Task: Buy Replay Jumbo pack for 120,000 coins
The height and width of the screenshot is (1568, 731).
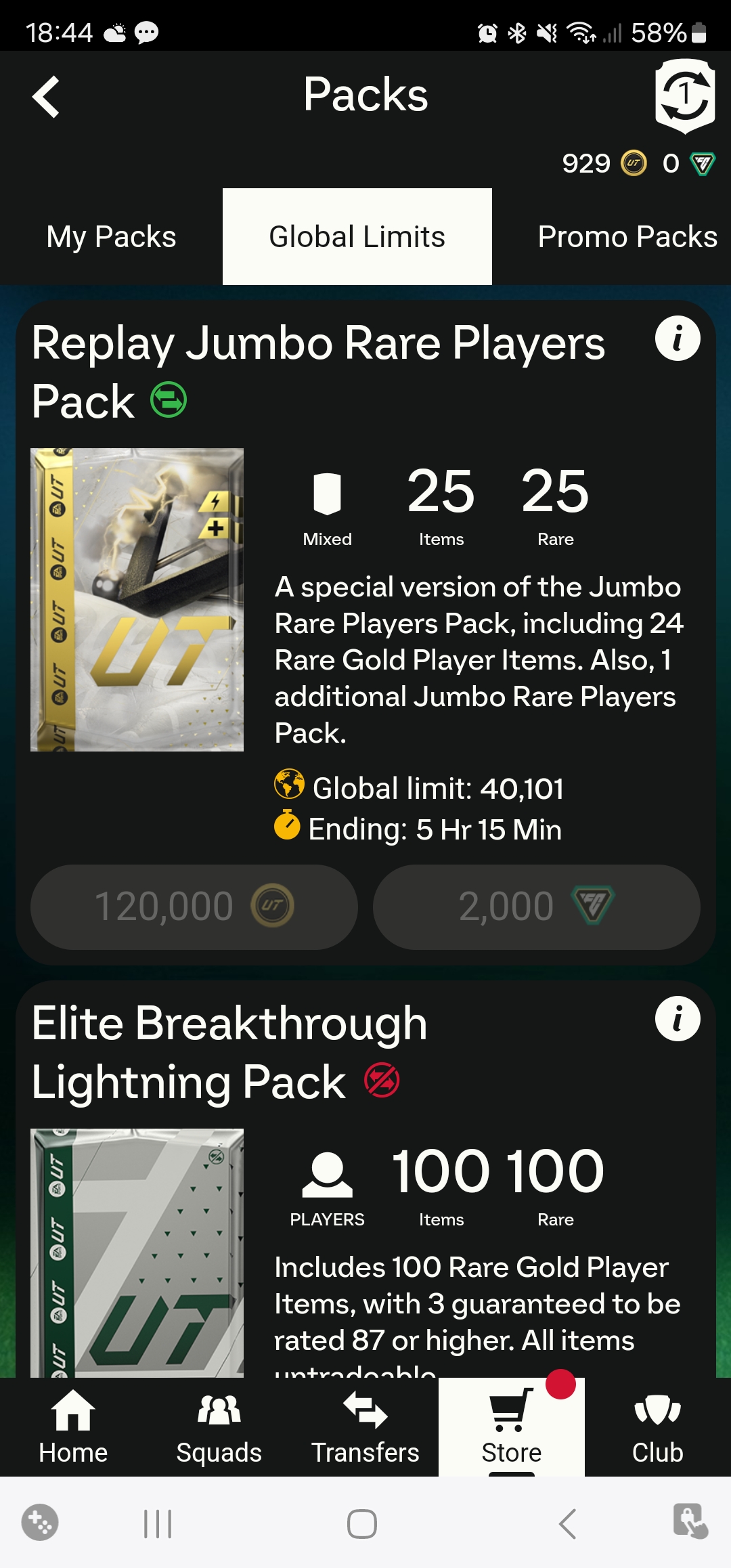Action: [194, 907]
